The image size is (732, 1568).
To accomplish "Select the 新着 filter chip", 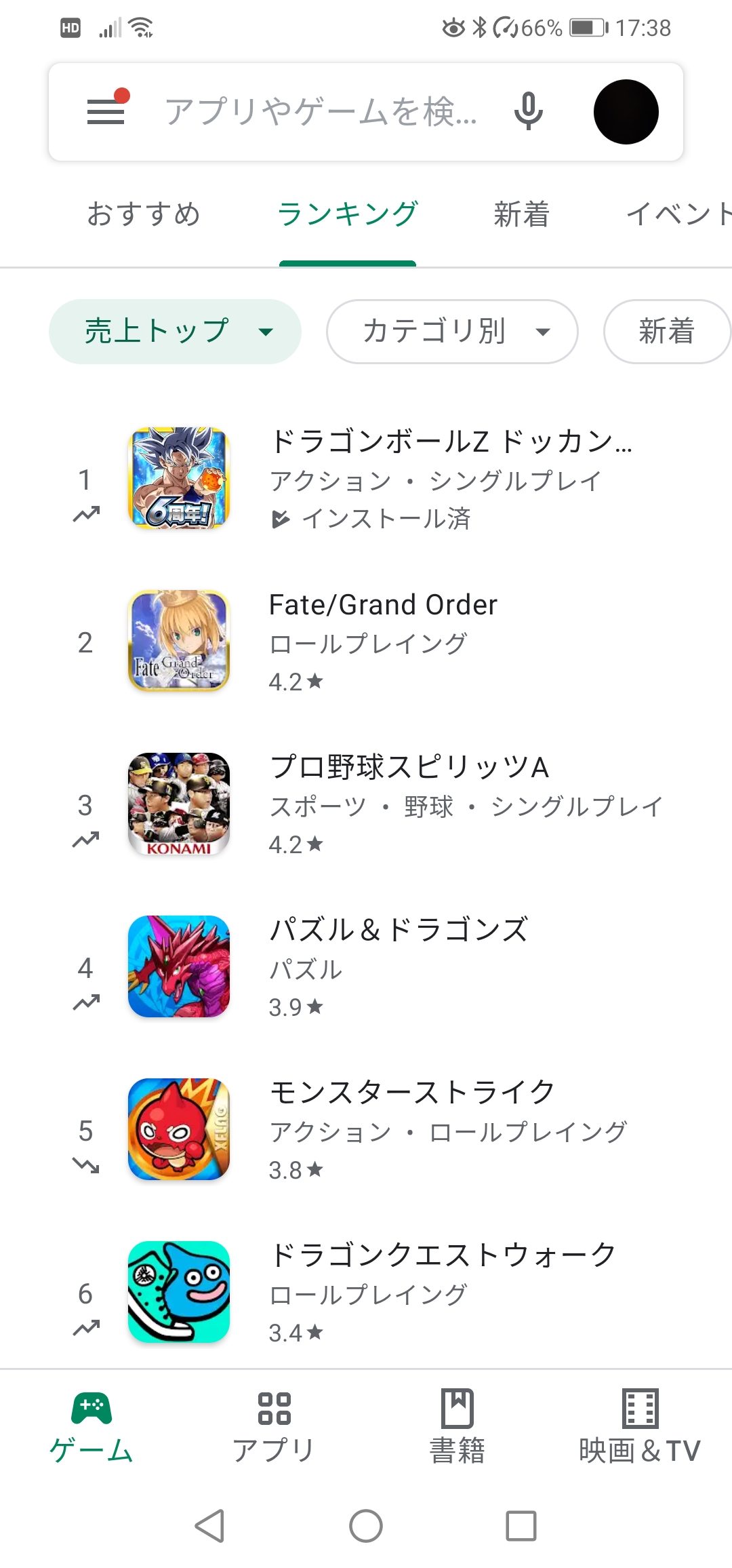I will pyautogui.click(x=667, y=332).
